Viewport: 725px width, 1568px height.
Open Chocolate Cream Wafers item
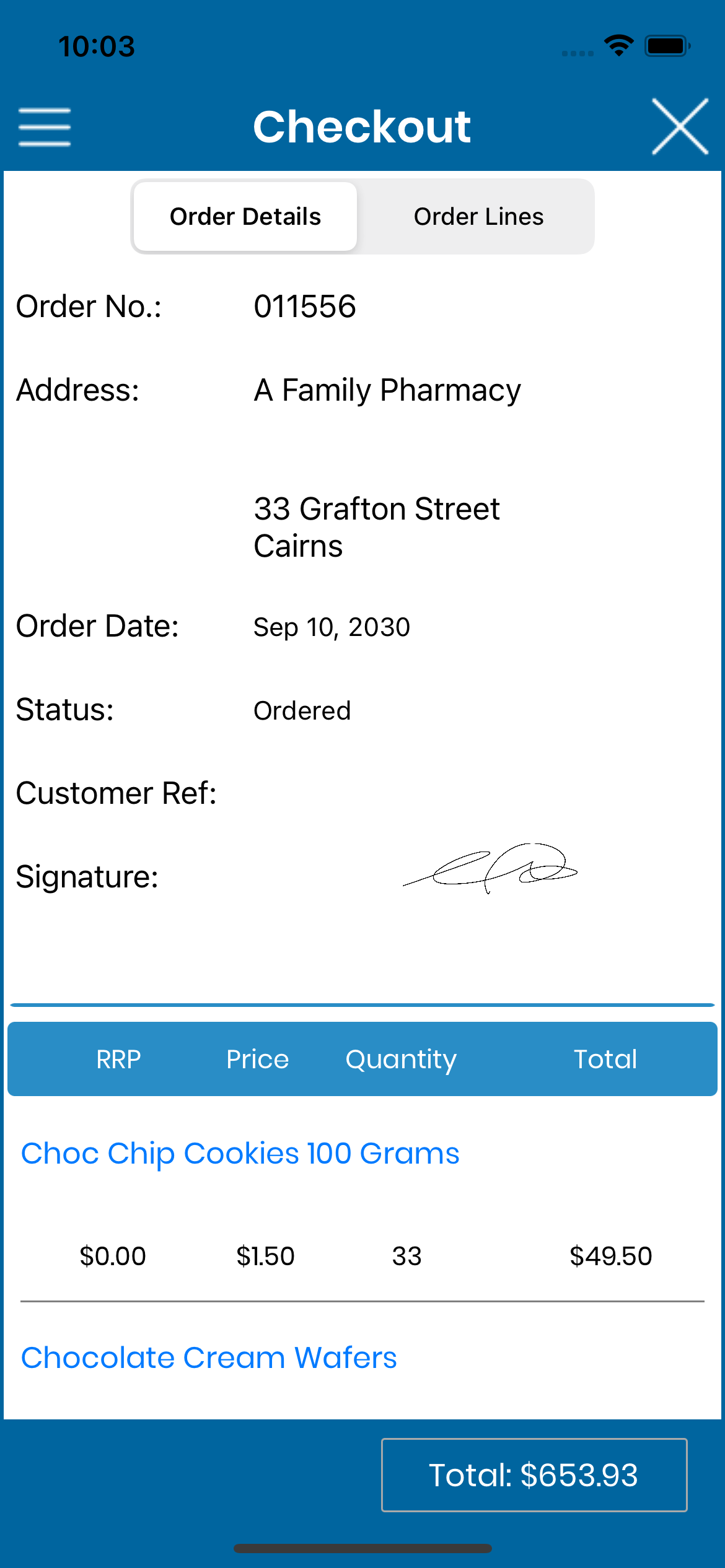pos(209,1358)
